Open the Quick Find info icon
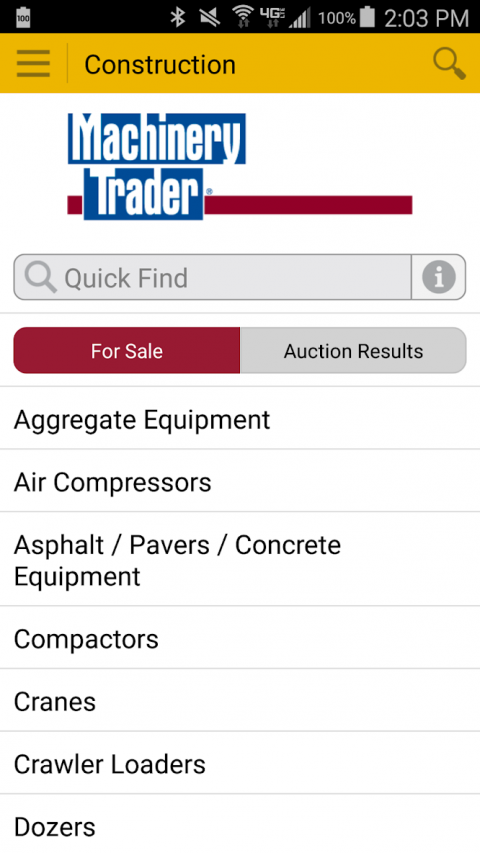This screenshot has height=853, width=480. click(x=439, y=277)
